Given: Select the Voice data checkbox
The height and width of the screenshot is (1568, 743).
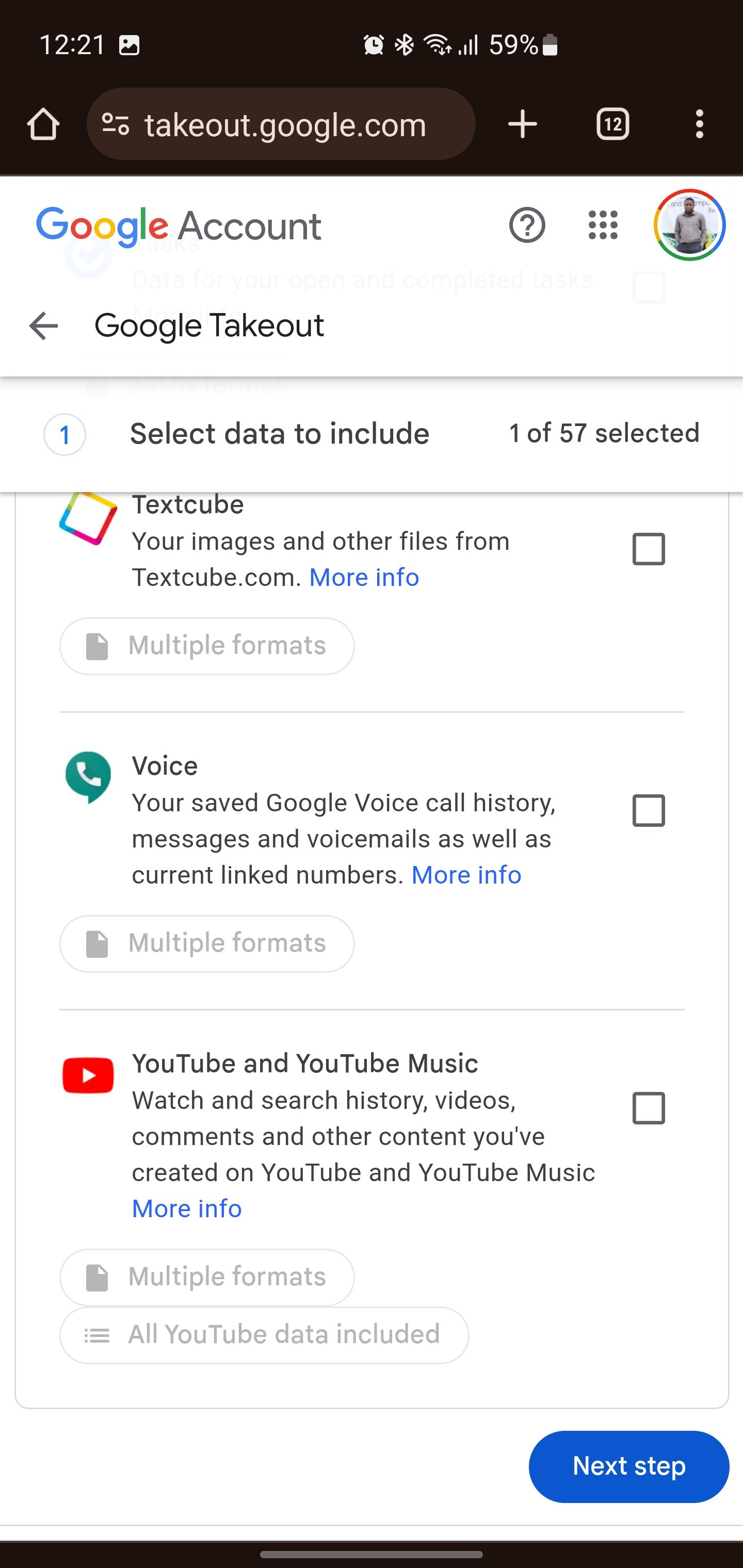Looking at the screenshot, I should pyautogui.click(x=648, y=810).
